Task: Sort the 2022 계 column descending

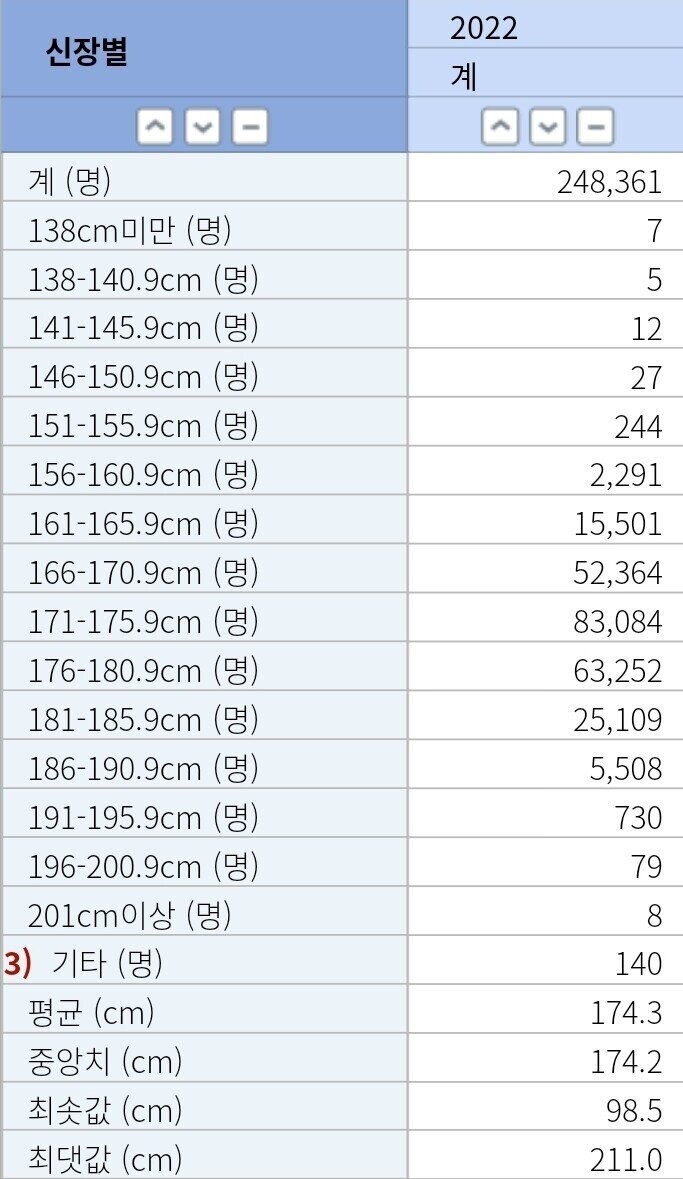Action: point(548,126)
